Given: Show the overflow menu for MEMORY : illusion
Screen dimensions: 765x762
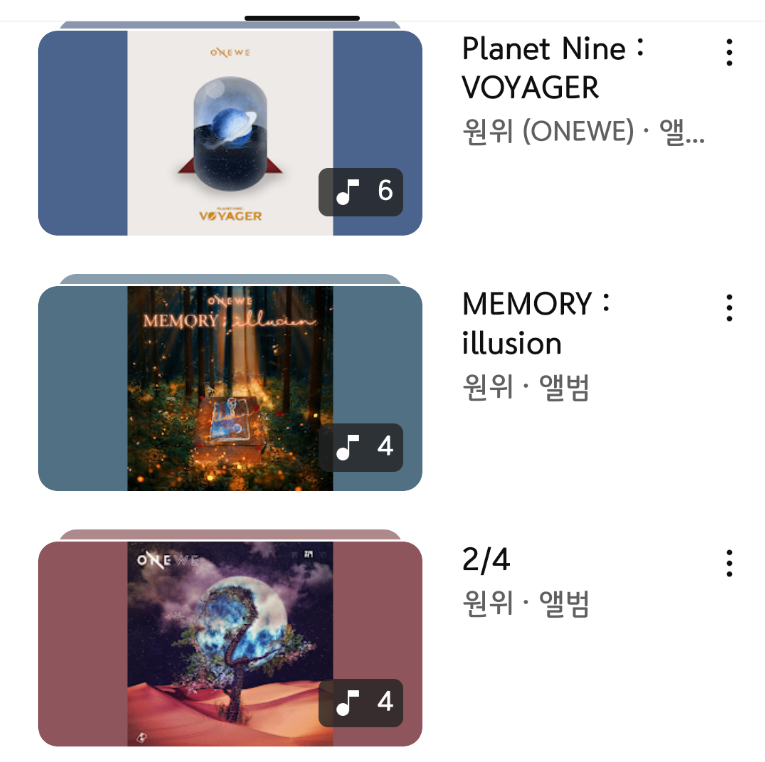Looking at the screenshot, I should coord(730,308).
